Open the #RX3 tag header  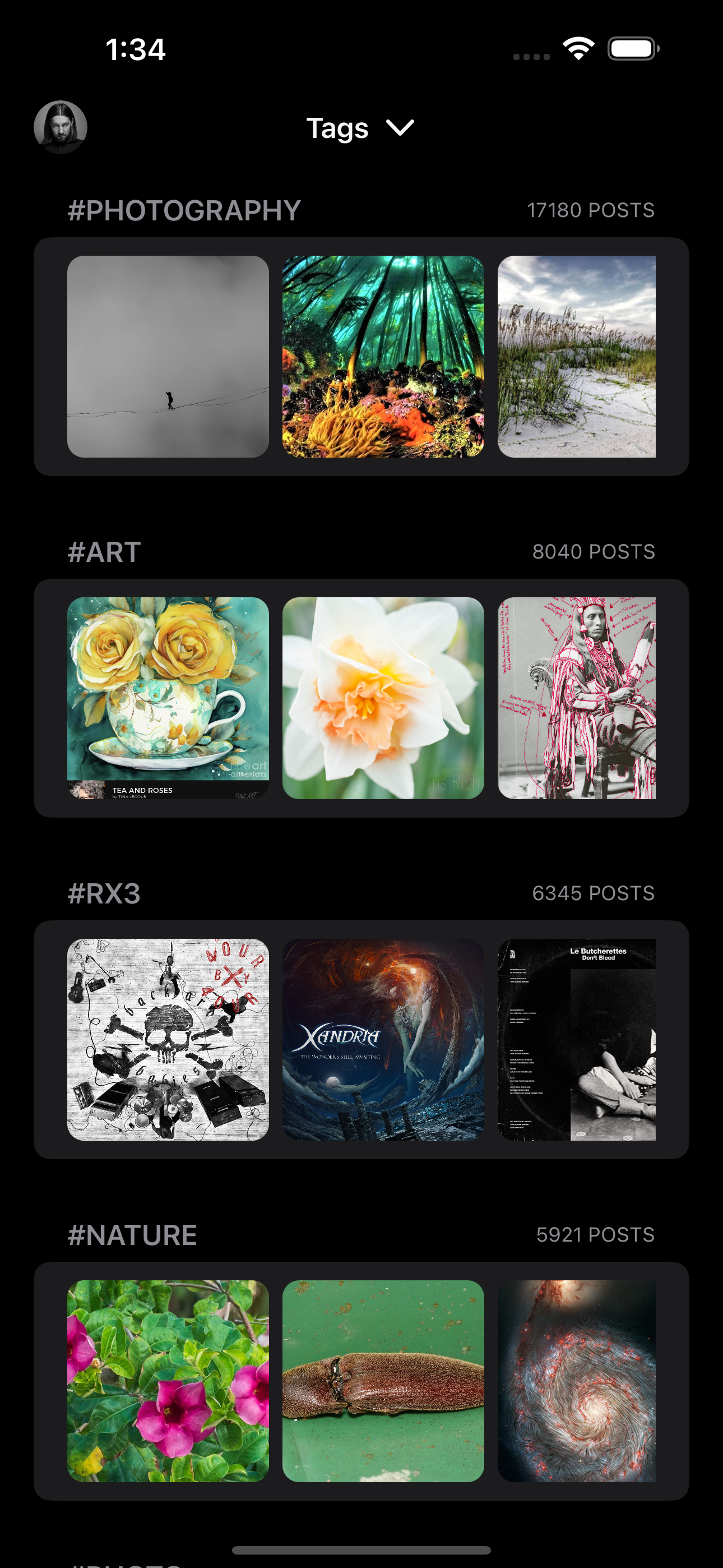click(104, 893)
